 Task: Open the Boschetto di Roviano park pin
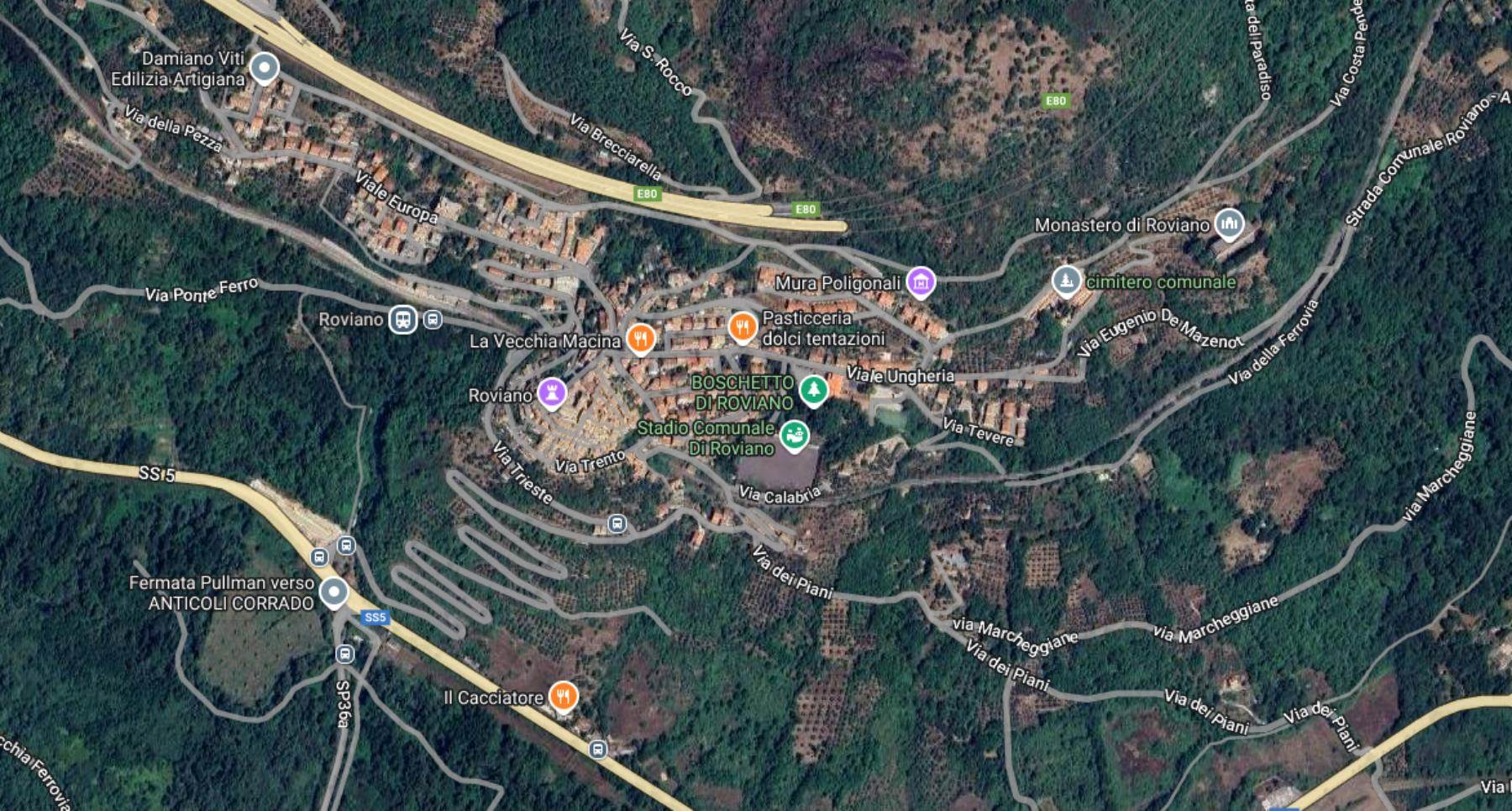(x=812, y=389)
